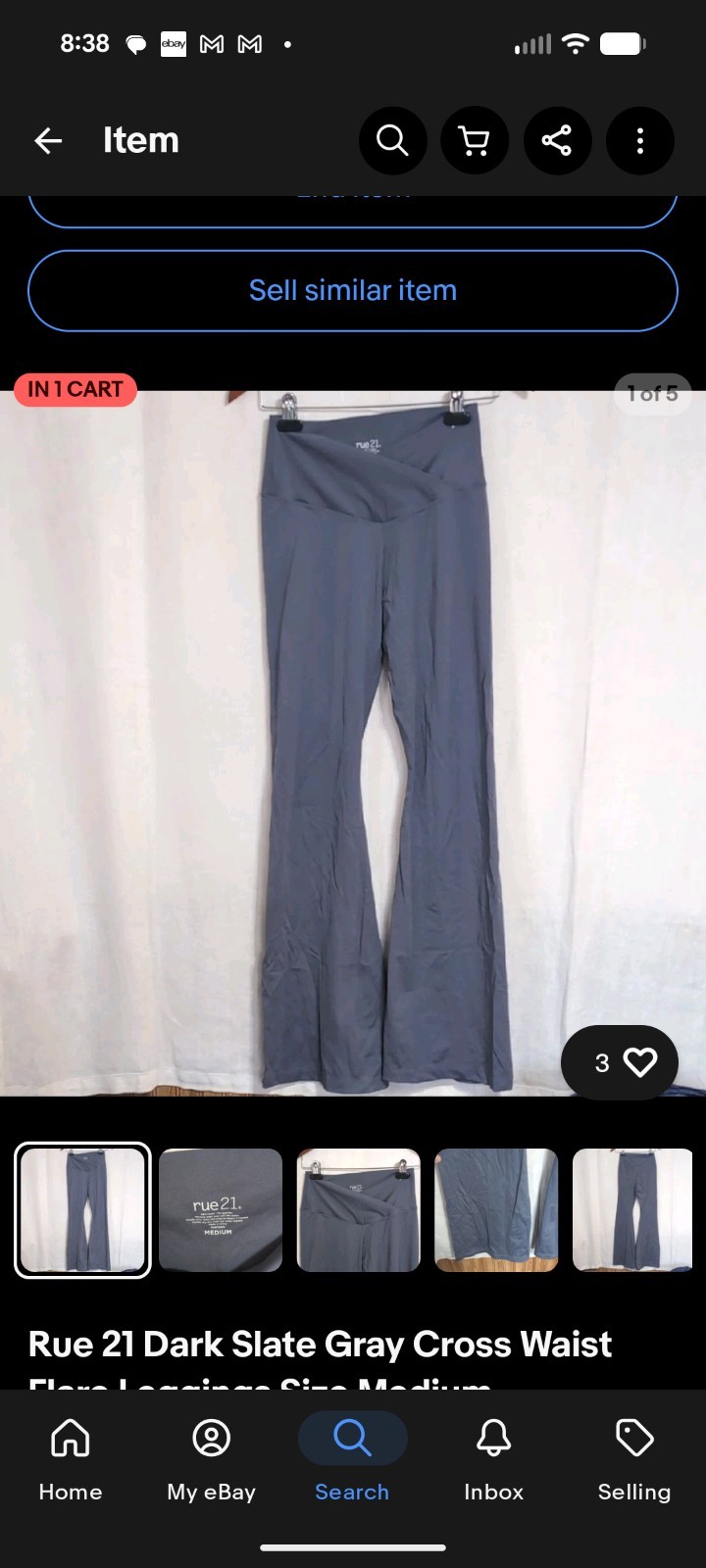This screenshot has height=1568, width=706.
Task: Add item to watchlist via heart button
Action: [620, 1062]
